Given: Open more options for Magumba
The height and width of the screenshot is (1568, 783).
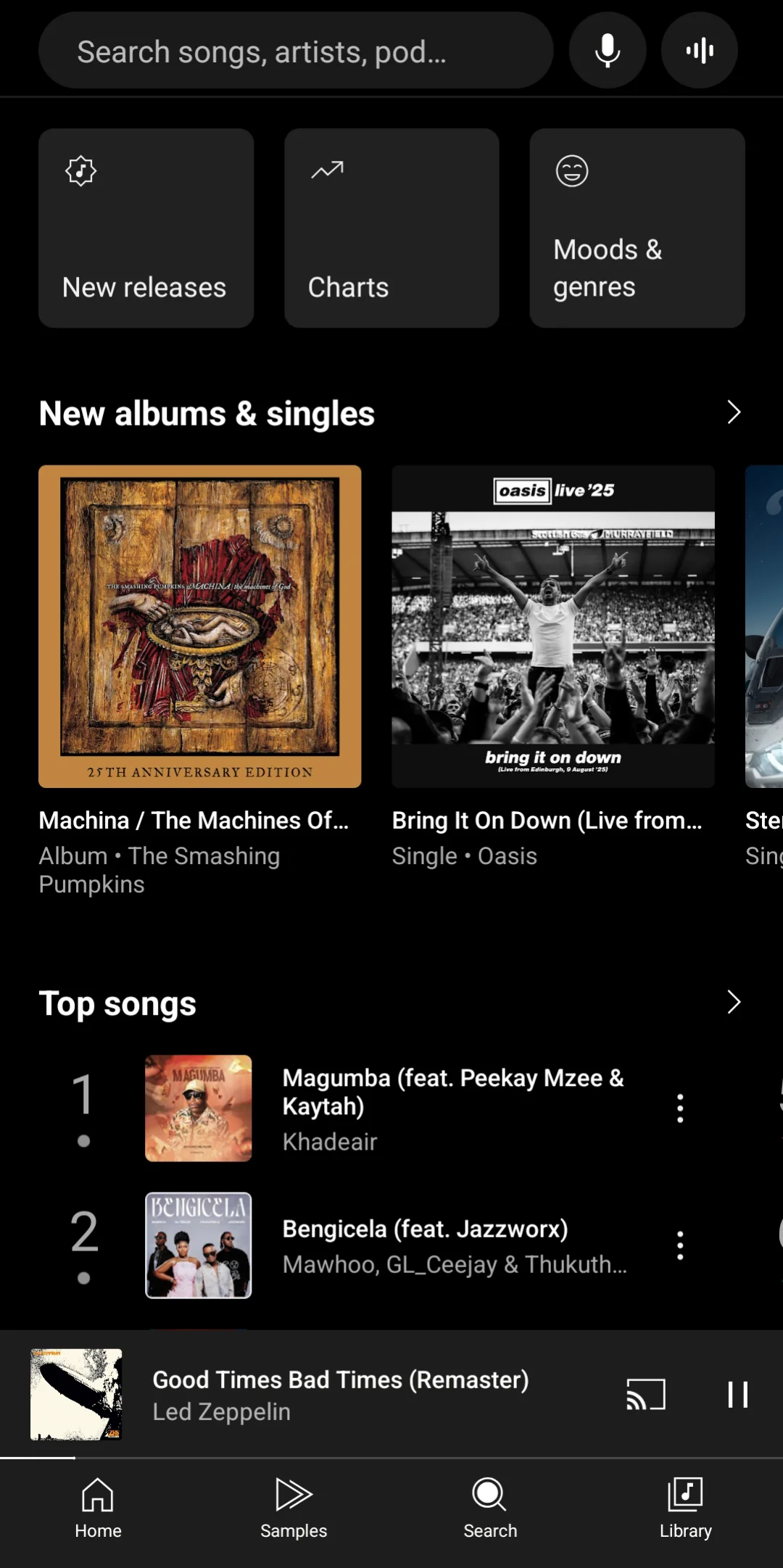Looking at the screenshot, I should 680,1108.
